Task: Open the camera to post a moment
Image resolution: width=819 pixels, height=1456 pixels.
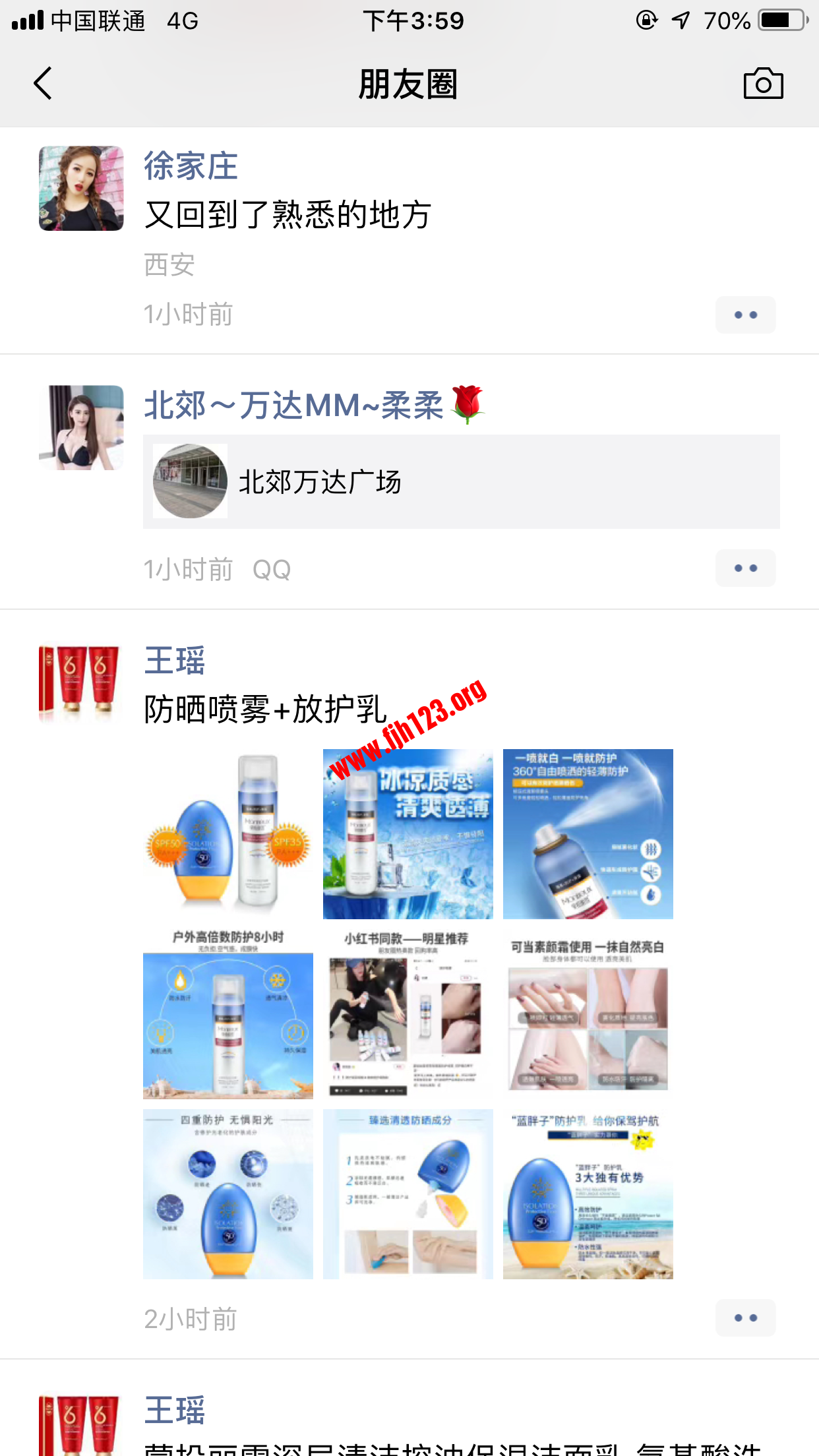Action: pos(763,84)
